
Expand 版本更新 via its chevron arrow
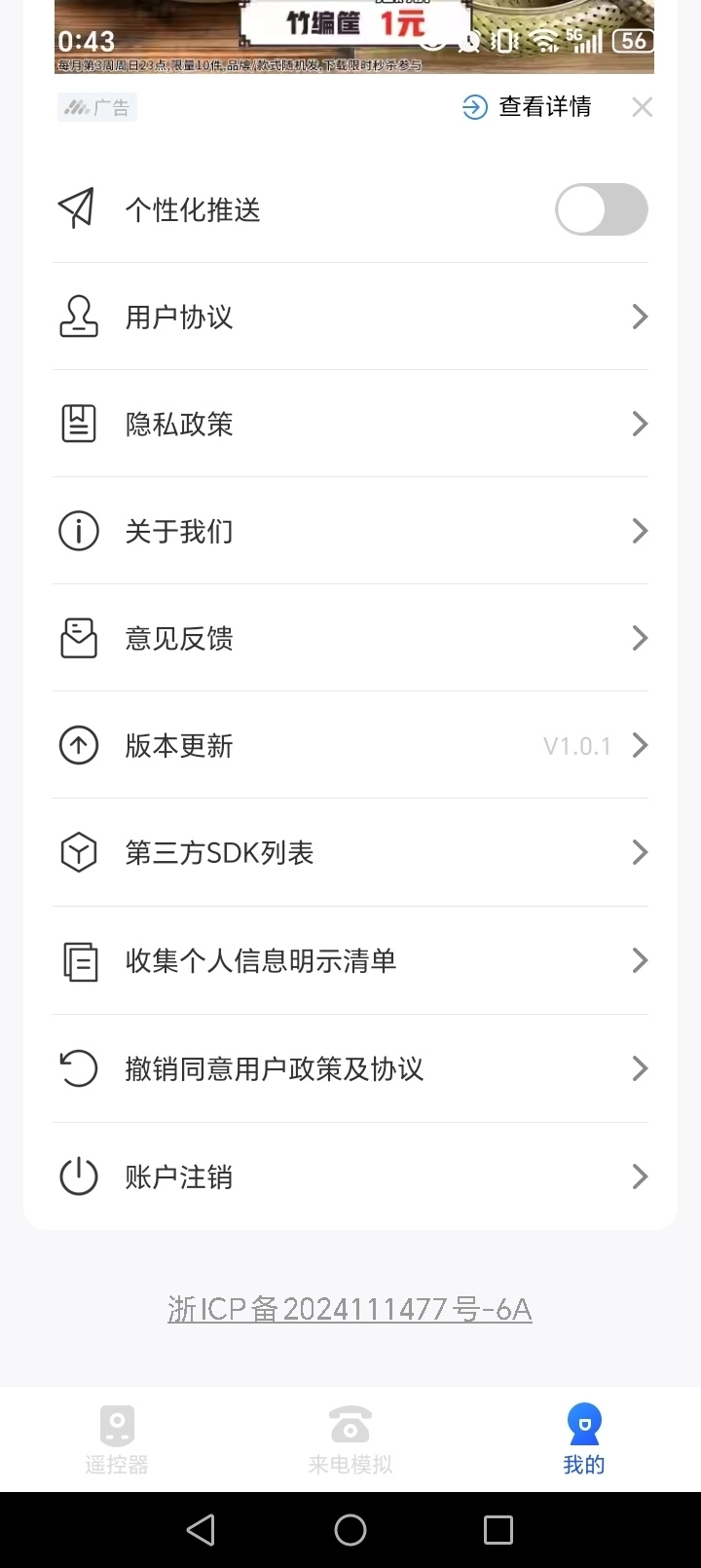coord(640,745)
